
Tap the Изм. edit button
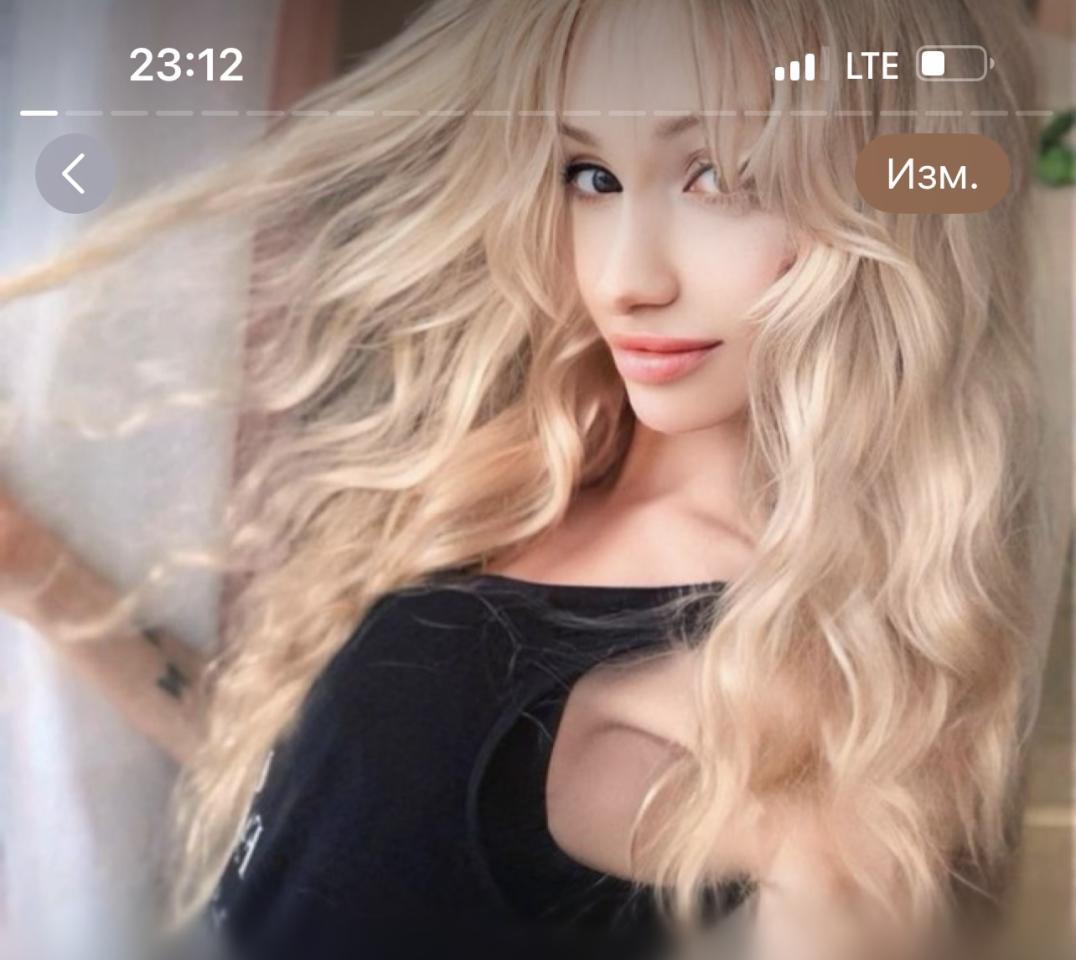pyautogui.click(x=931, y=174)
